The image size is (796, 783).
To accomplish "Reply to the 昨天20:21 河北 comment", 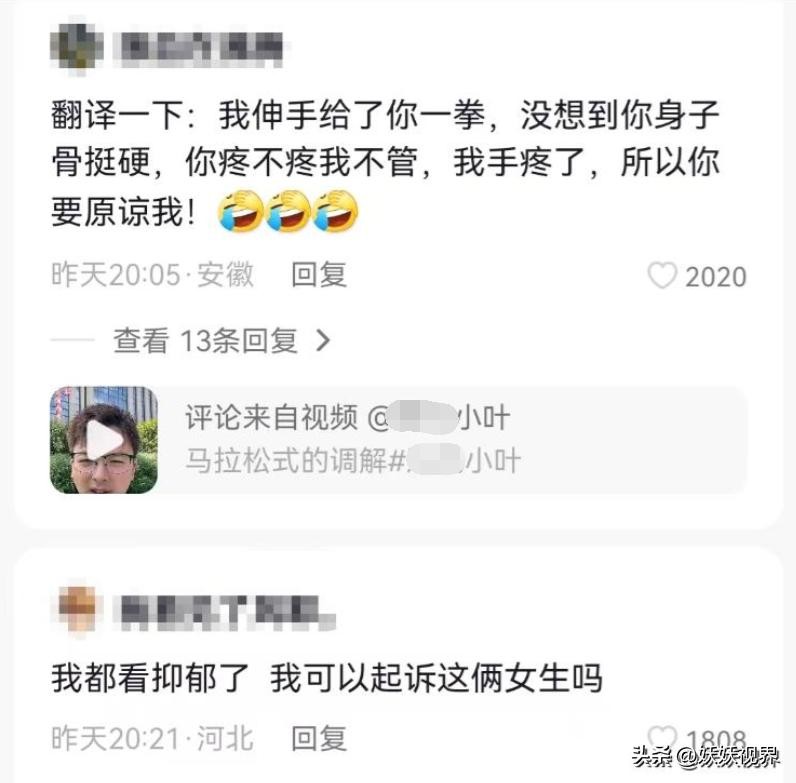I will tap(318, 739).
